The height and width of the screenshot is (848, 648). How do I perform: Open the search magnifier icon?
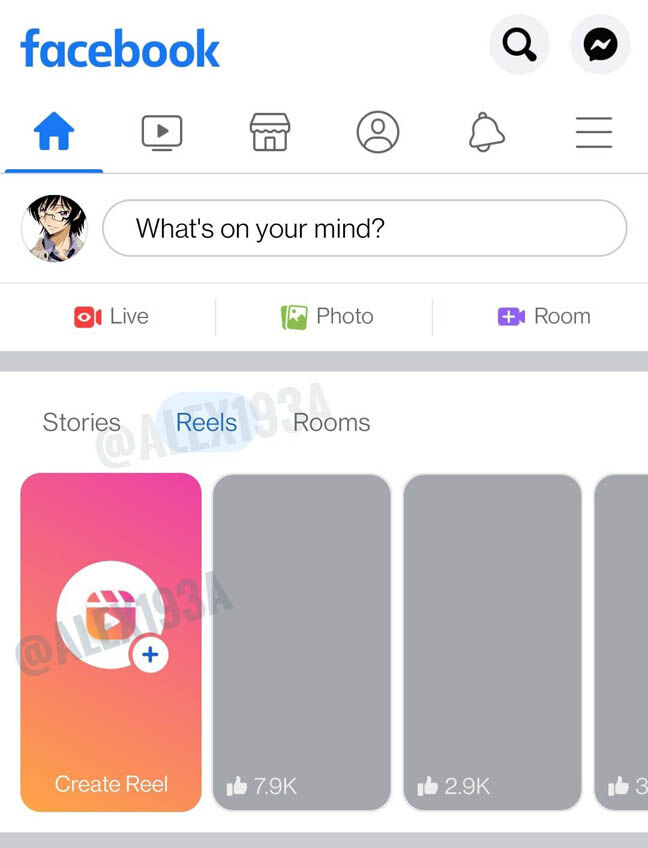pos(519,45)
